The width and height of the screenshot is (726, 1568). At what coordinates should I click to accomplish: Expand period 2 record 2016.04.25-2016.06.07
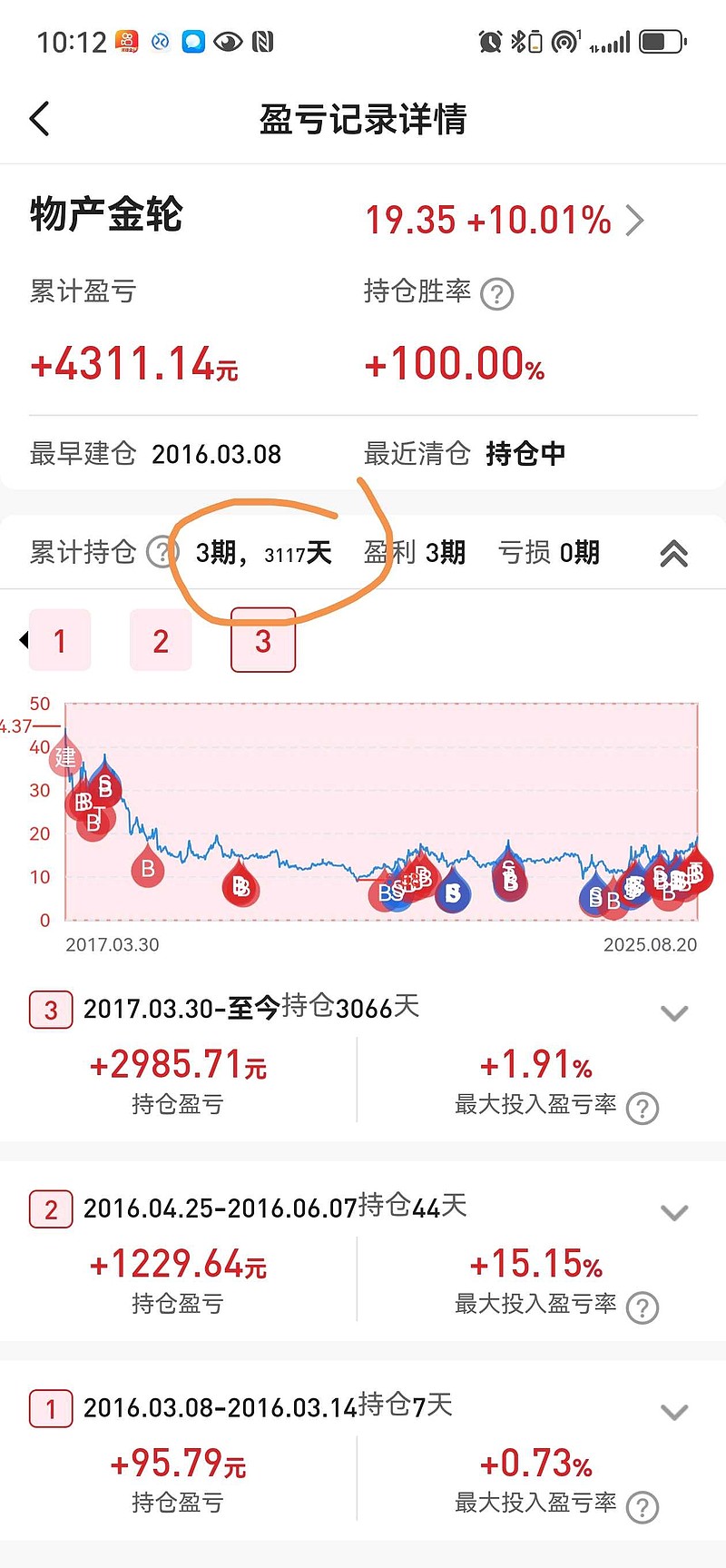674,1212
